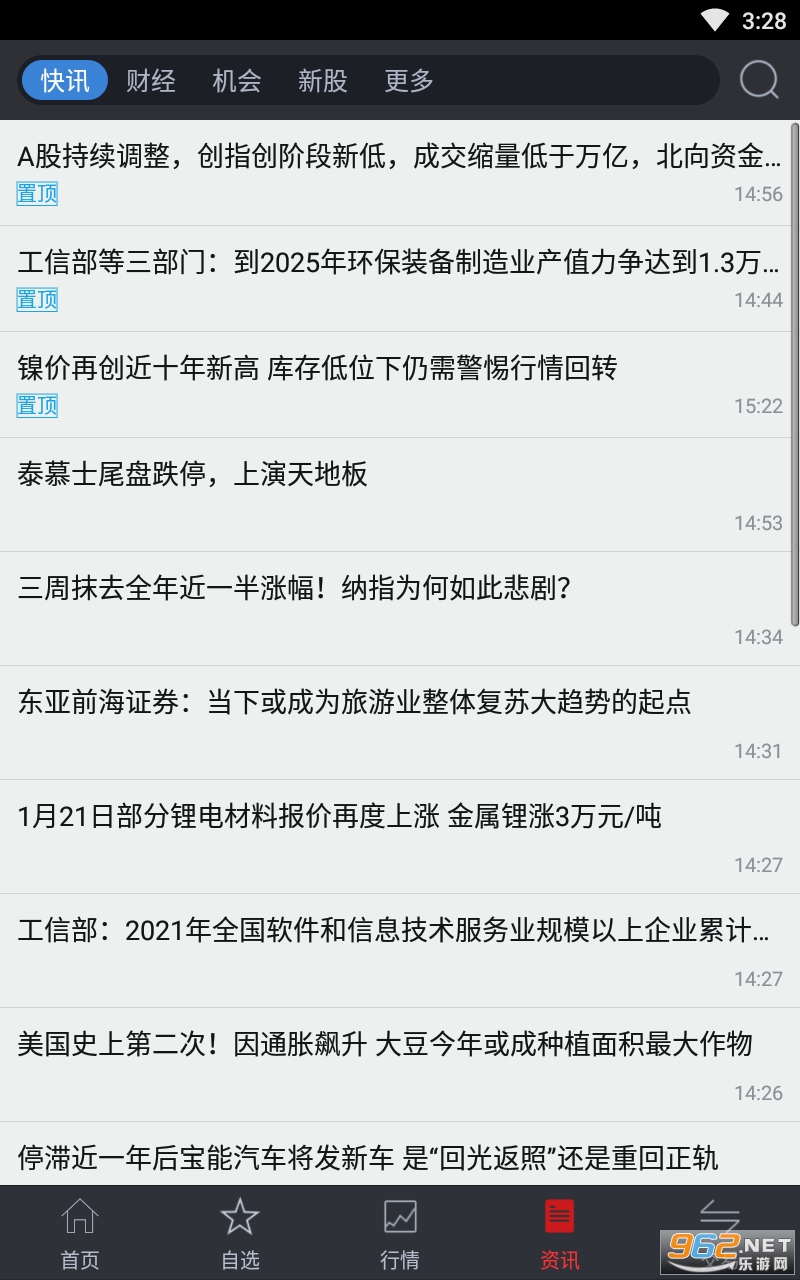Switch to the 财经 tab
Screen dimensions: 800x1280
point(151,81)
